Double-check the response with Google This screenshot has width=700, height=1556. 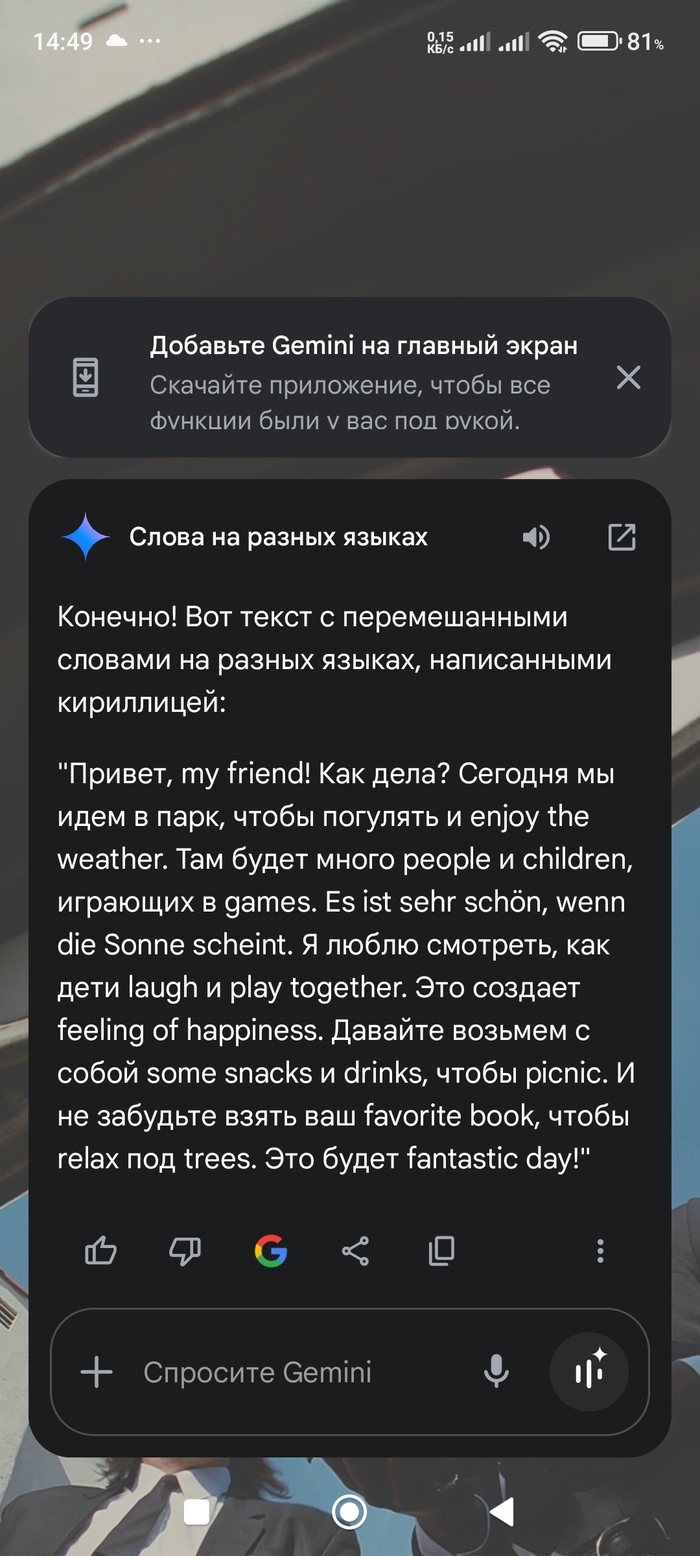click(x=270, y=1250)
